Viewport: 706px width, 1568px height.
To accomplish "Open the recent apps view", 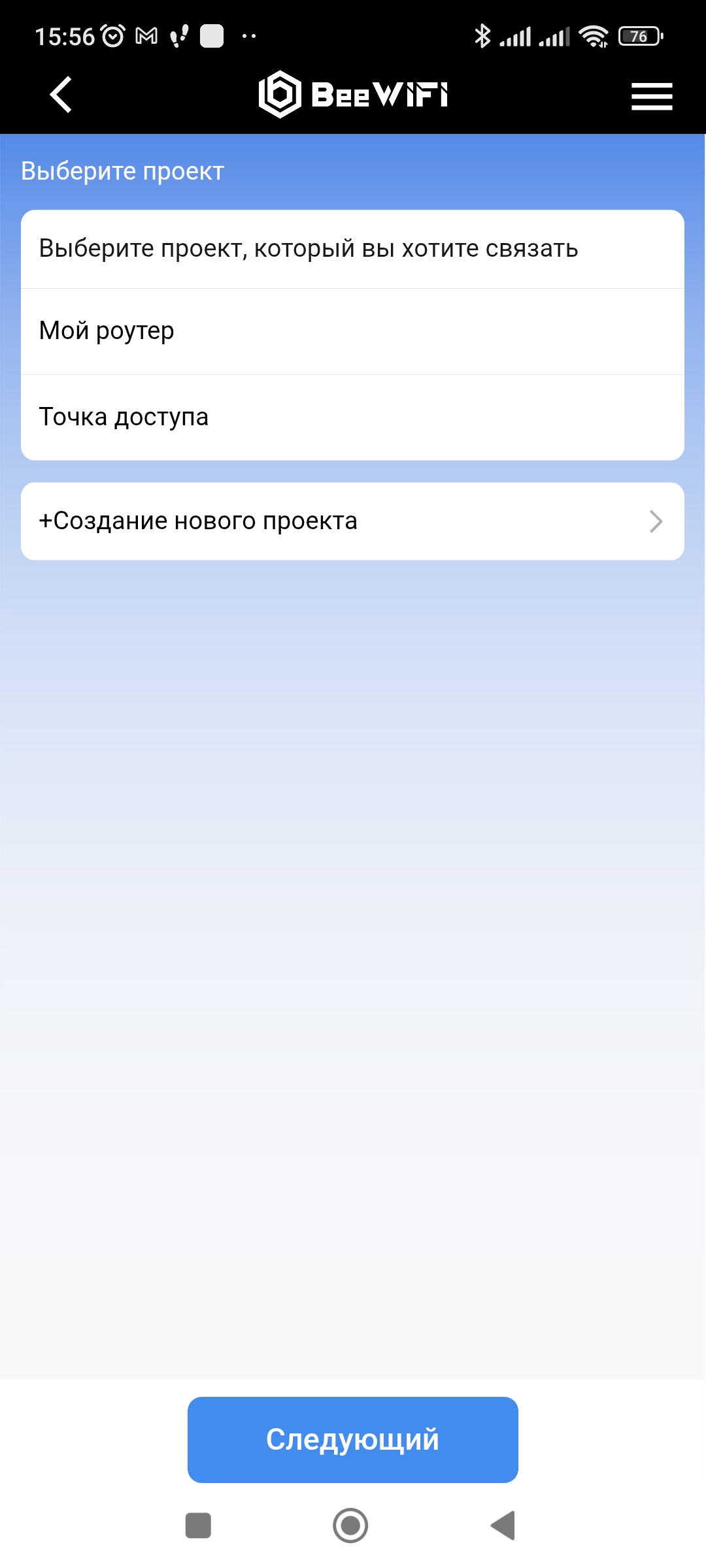I will tap(198, 1526).
